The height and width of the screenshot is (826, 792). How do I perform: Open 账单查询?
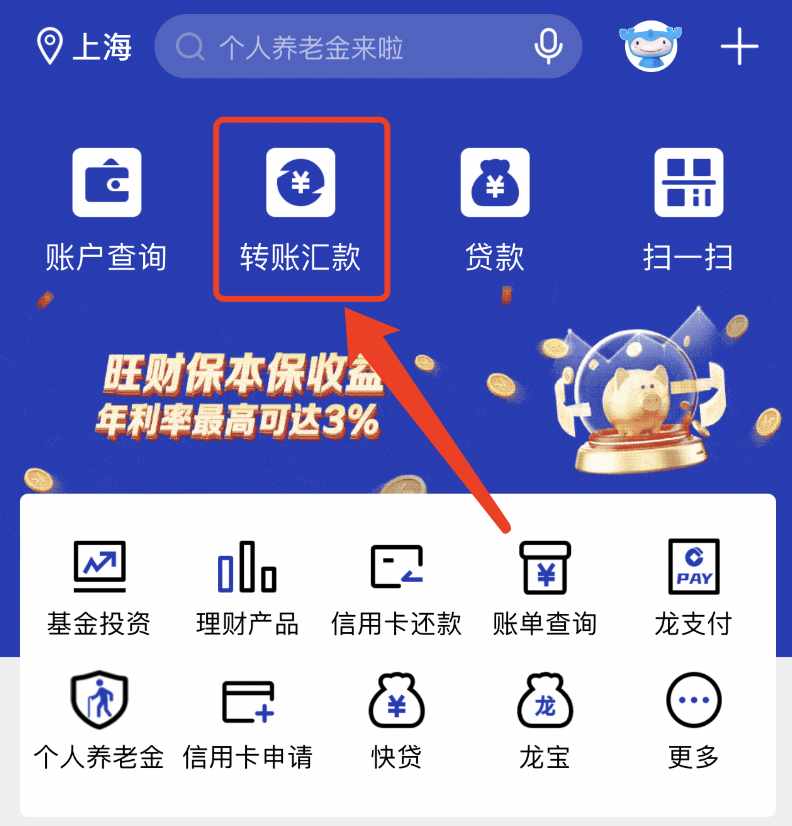click(x=545, y=588)
